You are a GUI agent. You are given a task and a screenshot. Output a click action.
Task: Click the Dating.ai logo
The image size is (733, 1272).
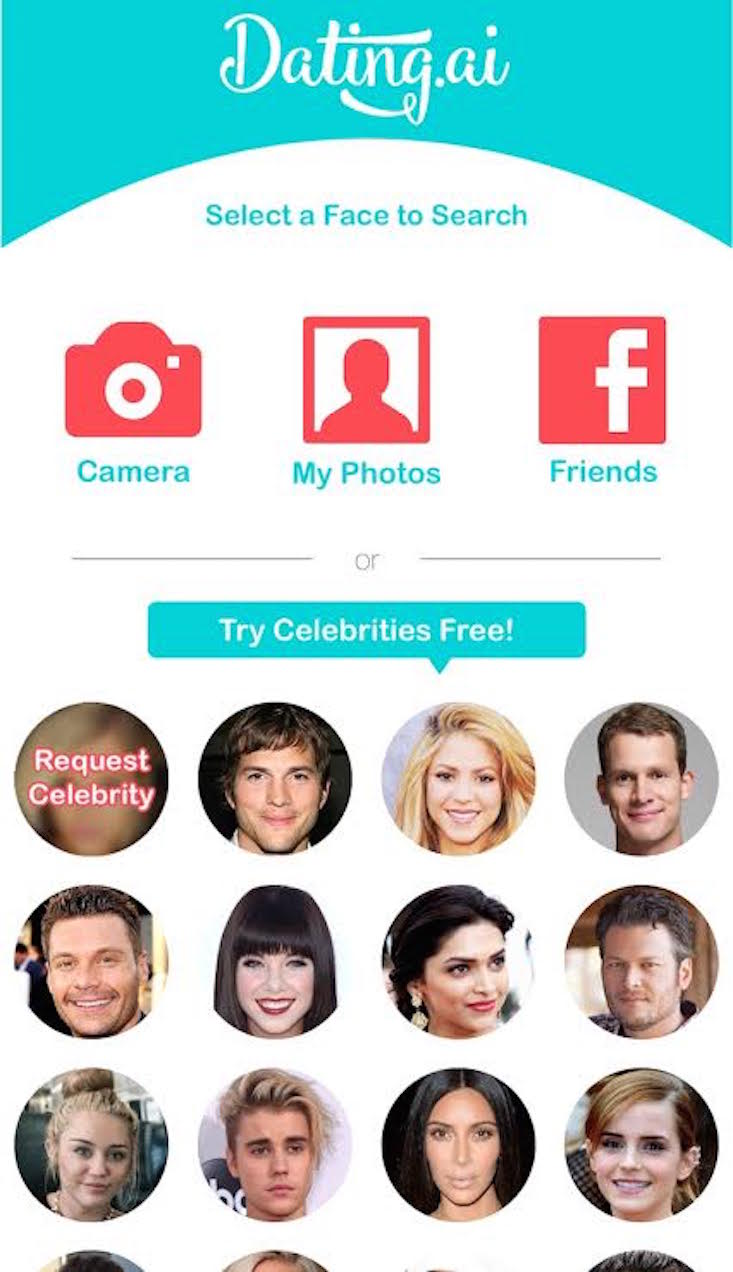pyautogui.click(x=366, y=62)
